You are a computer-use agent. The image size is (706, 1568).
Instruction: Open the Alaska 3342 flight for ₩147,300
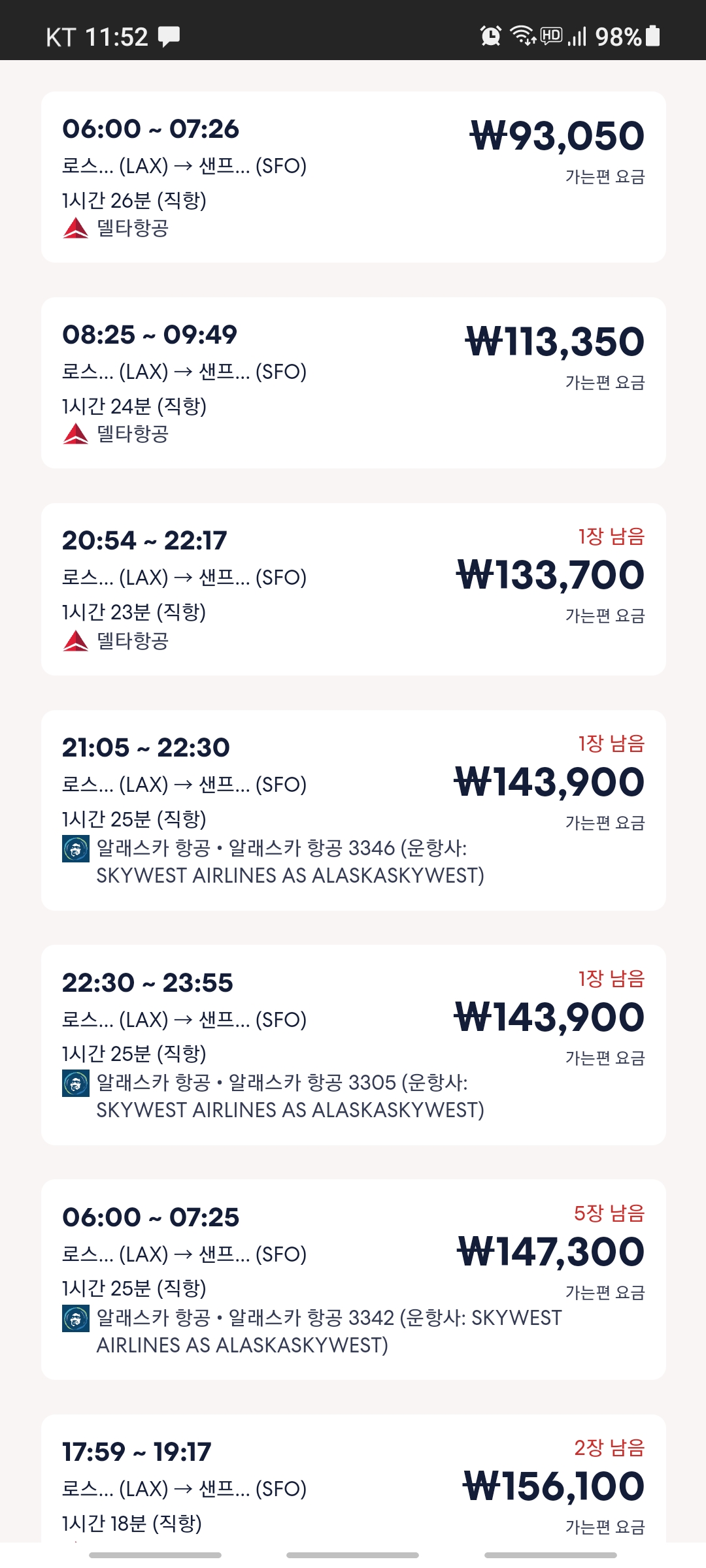tap(353, 1280)
